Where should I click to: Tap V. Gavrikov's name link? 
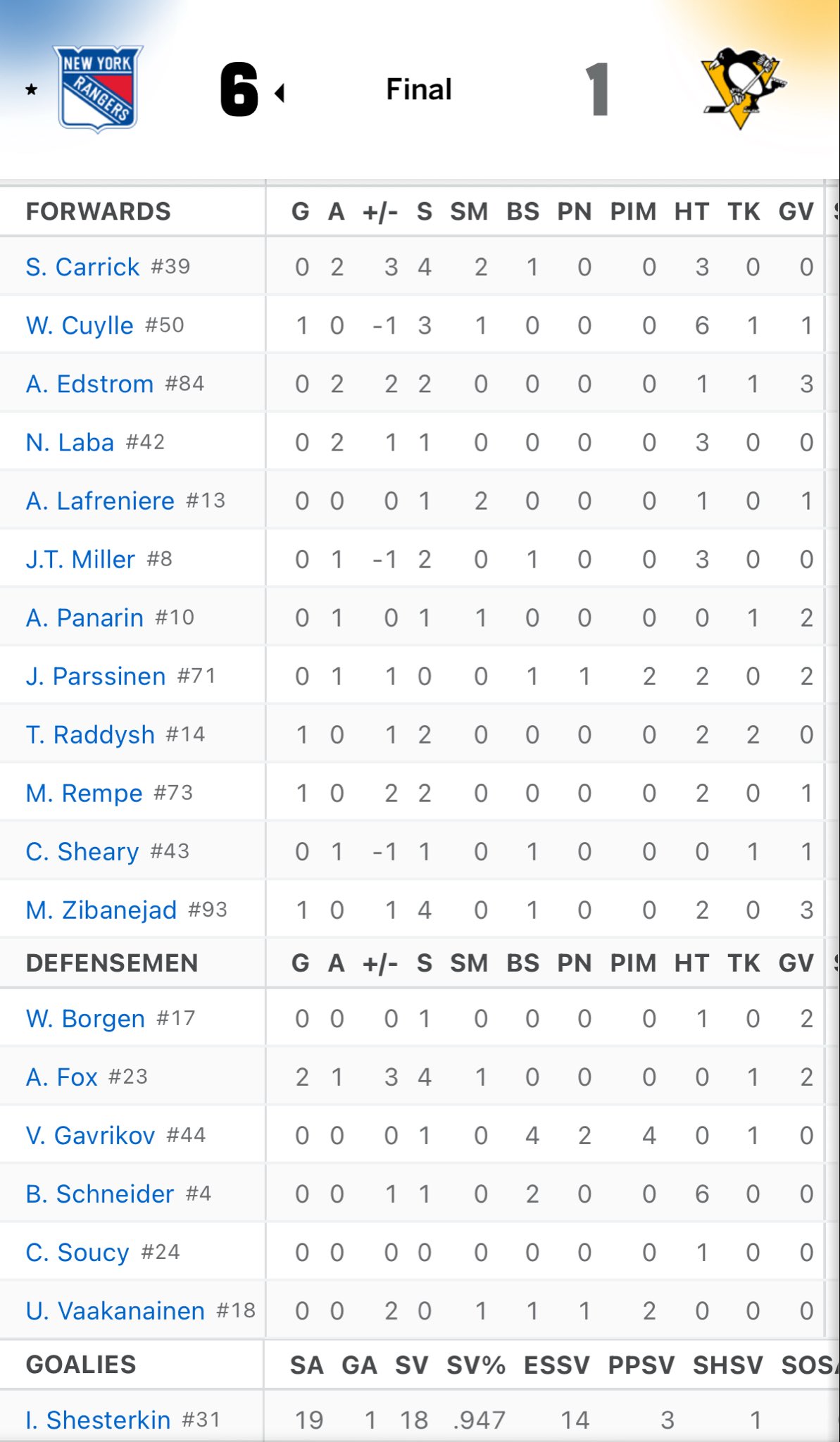tap(90, 1135)
